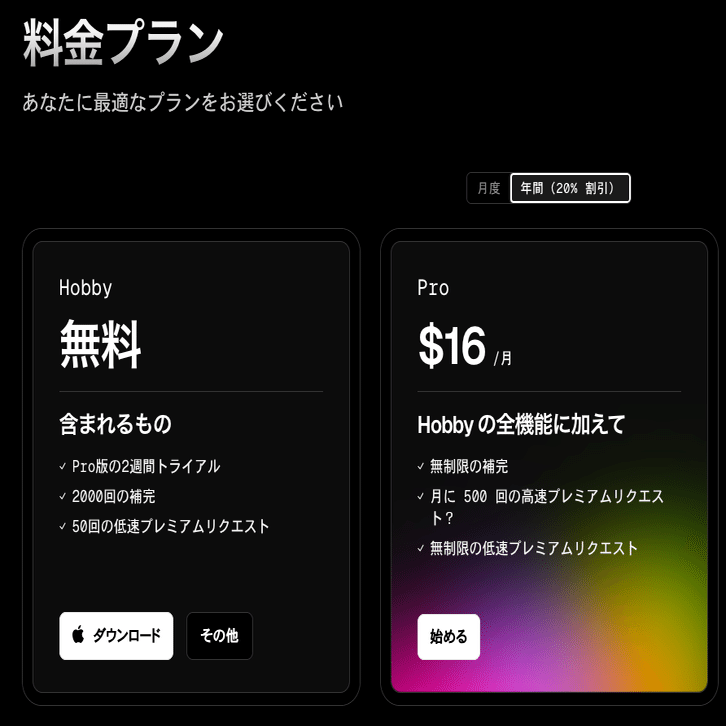Tap the ダウンロード button in Hobby plan
This screenshot has height=726, width=726.
pos(116,636)
